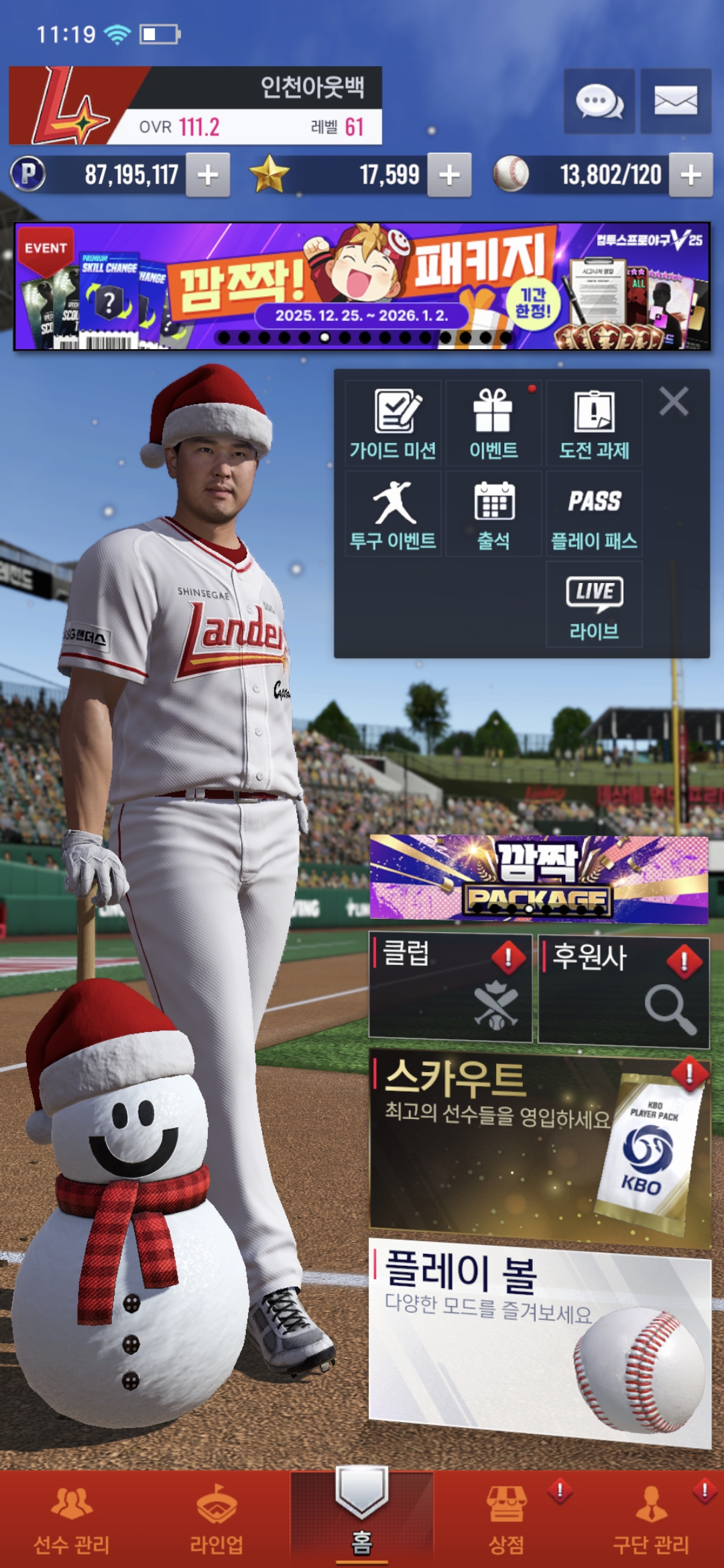The height and width of the screenshot is (1568, 724).
Task: Add more P points with plus button
Action: pyautogui.click(x=208, y=175)
